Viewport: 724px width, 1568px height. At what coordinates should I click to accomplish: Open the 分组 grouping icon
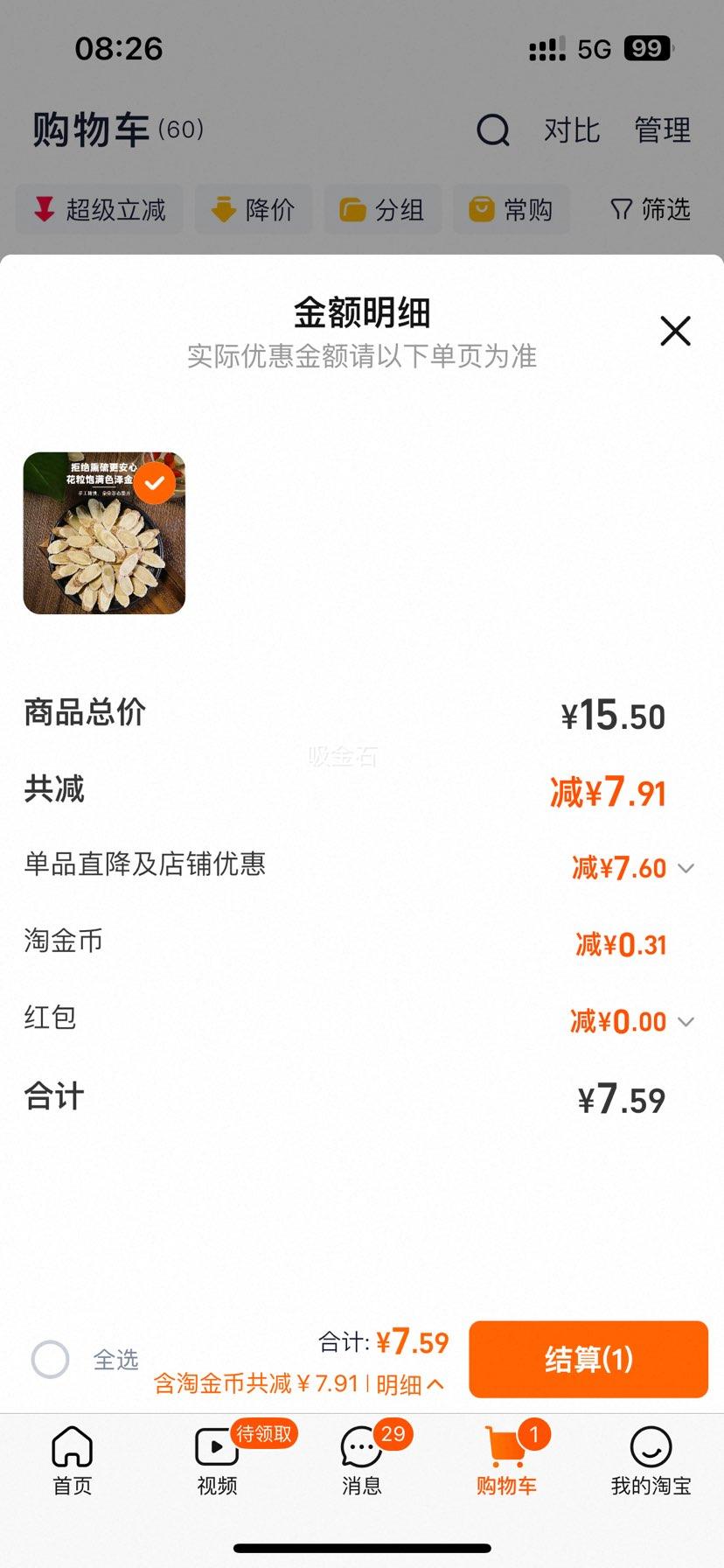pyautogui.click(x=350, y=209)
